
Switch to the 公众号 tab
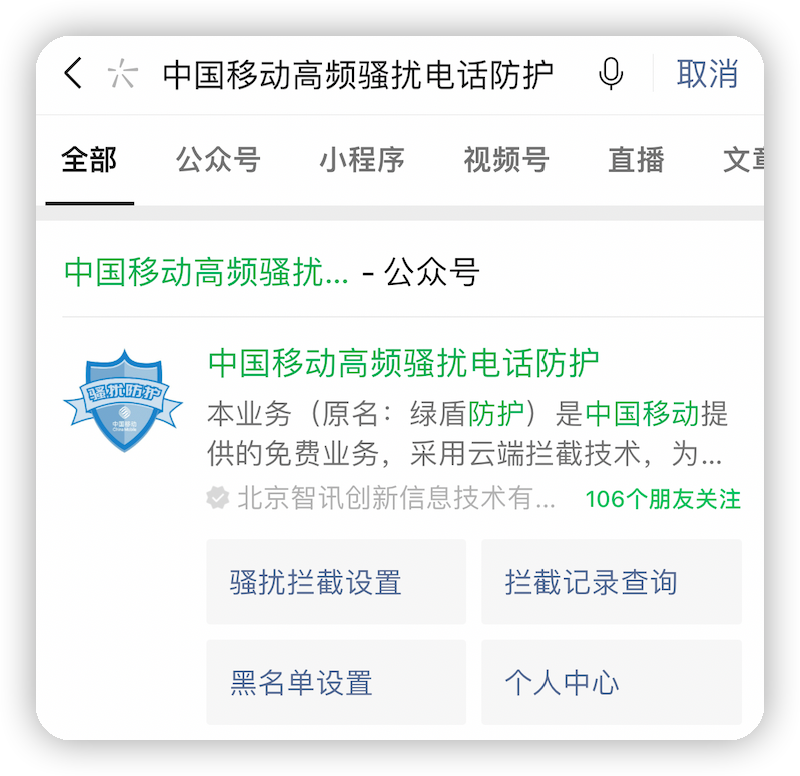pos(218,160)
